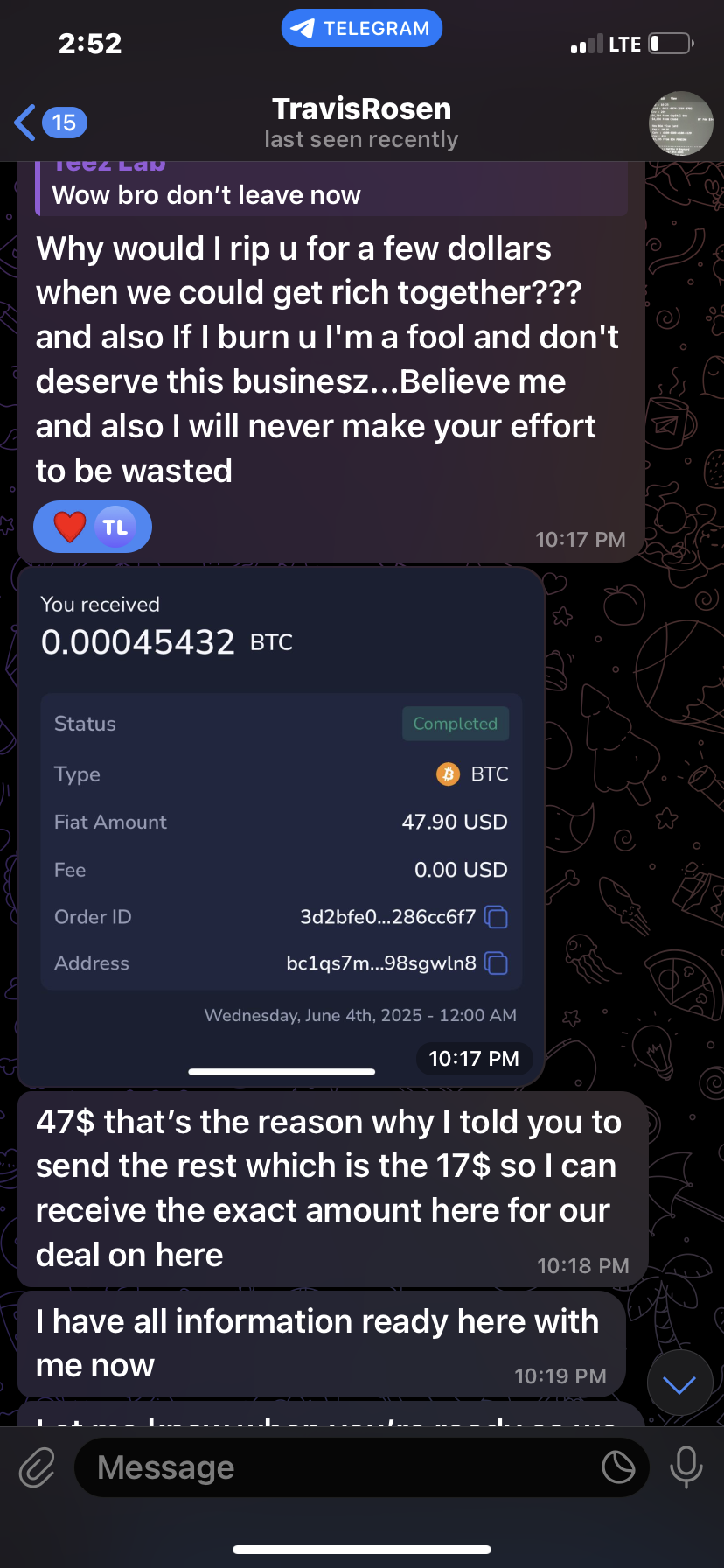Viewport: 724px width, 1568px height.
Task: Go back to the chat list
Action: (x=50, y=122)
